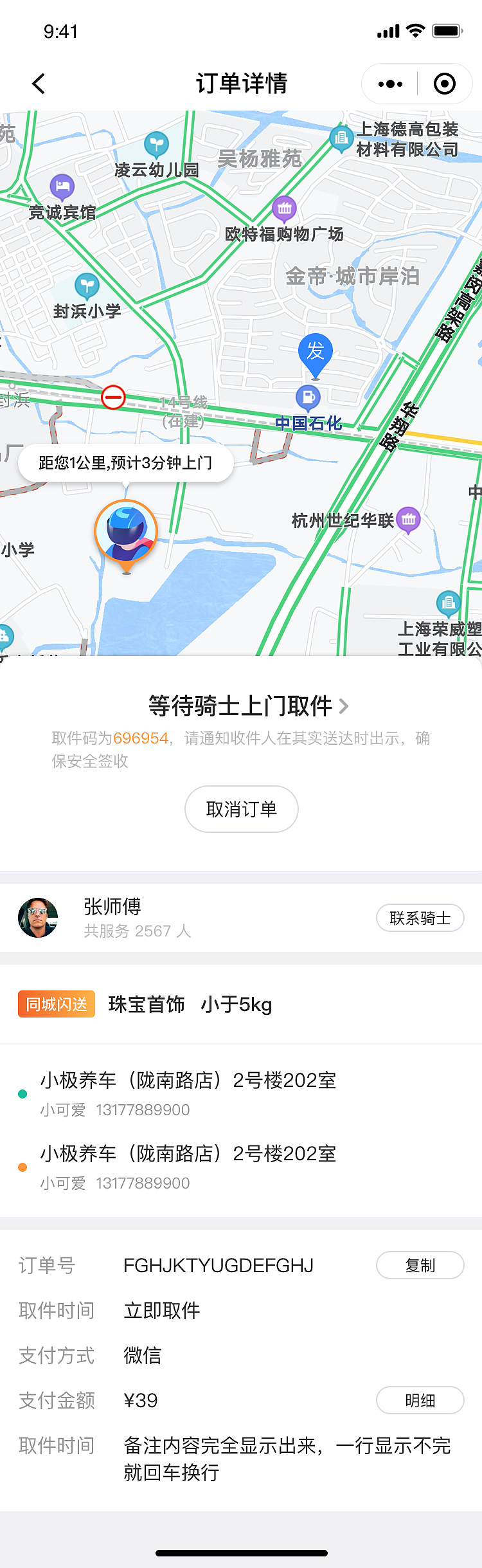The height and width of the screenshot is (1568, 482).
Task: Open the 等待骑士上门取件 status details
Action: click(248, 706)
